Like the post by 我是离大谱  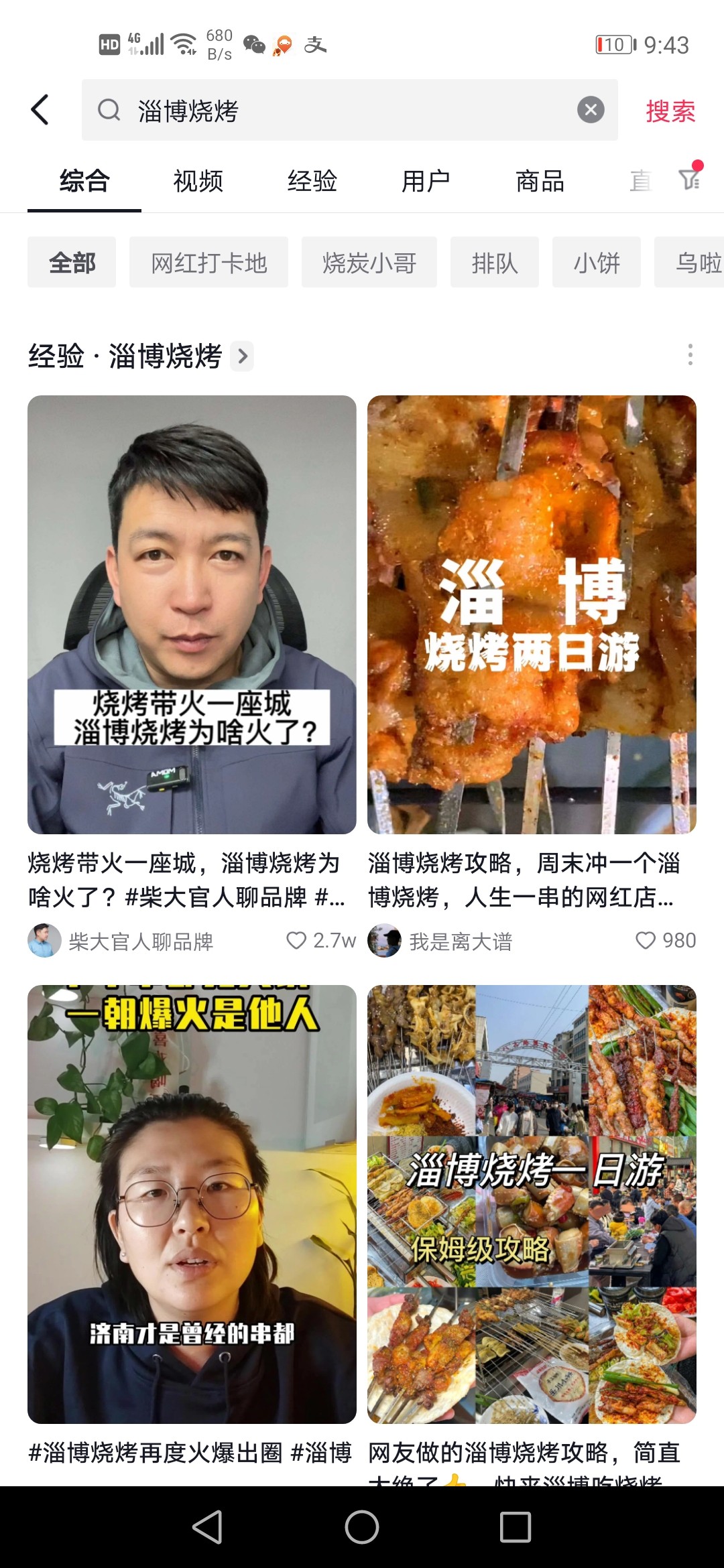tap(645, 941)
